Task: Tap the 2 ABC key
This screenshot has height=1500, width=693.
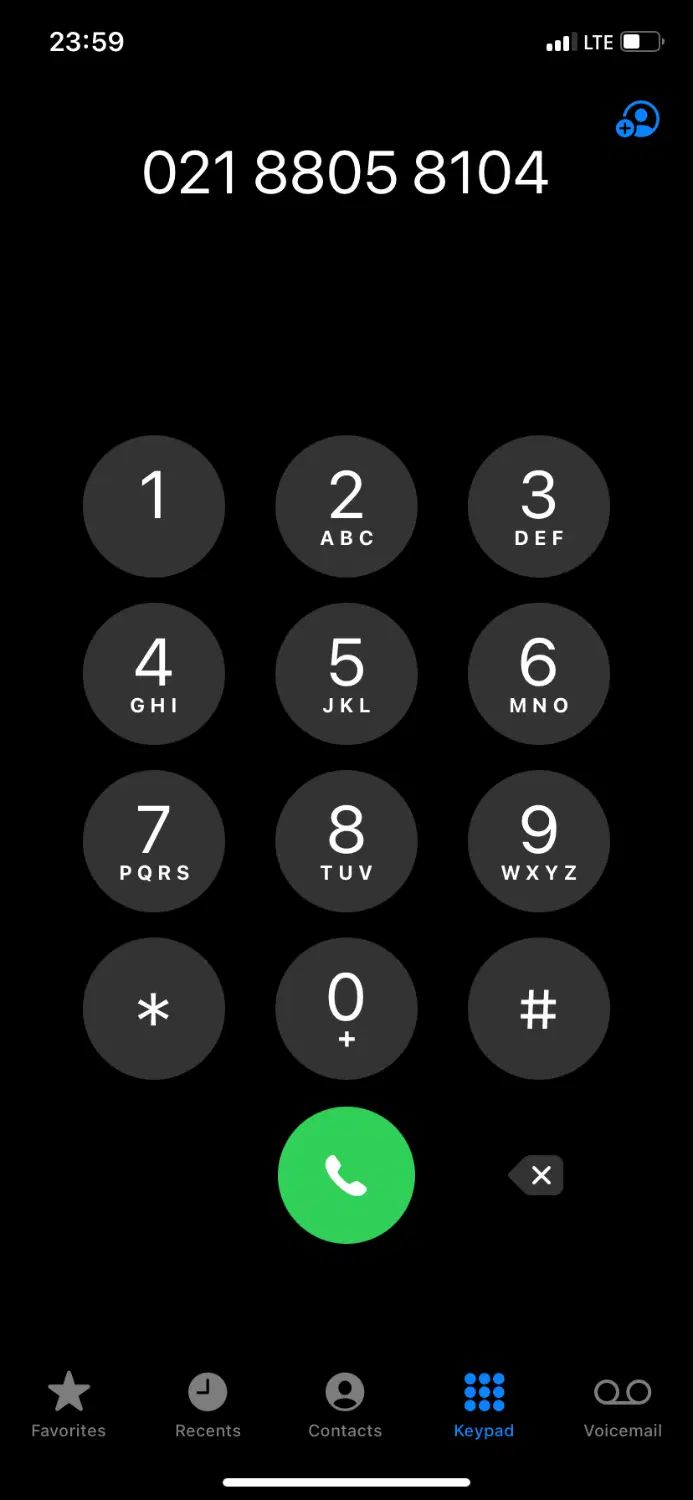Action: 346,507
